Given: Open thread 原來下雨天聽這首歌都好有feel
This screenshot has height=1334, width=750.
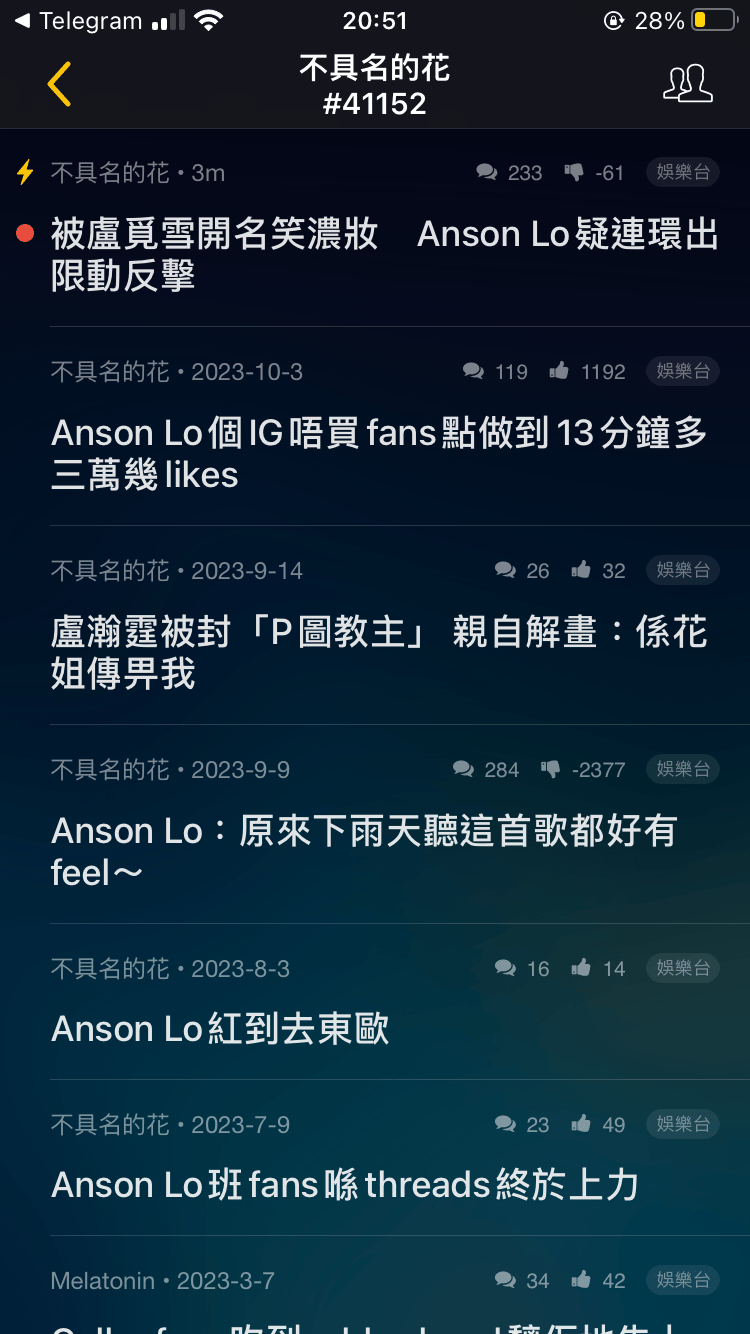Looking at the screenshot, I should pyautogui.click(x=375, y=825).
